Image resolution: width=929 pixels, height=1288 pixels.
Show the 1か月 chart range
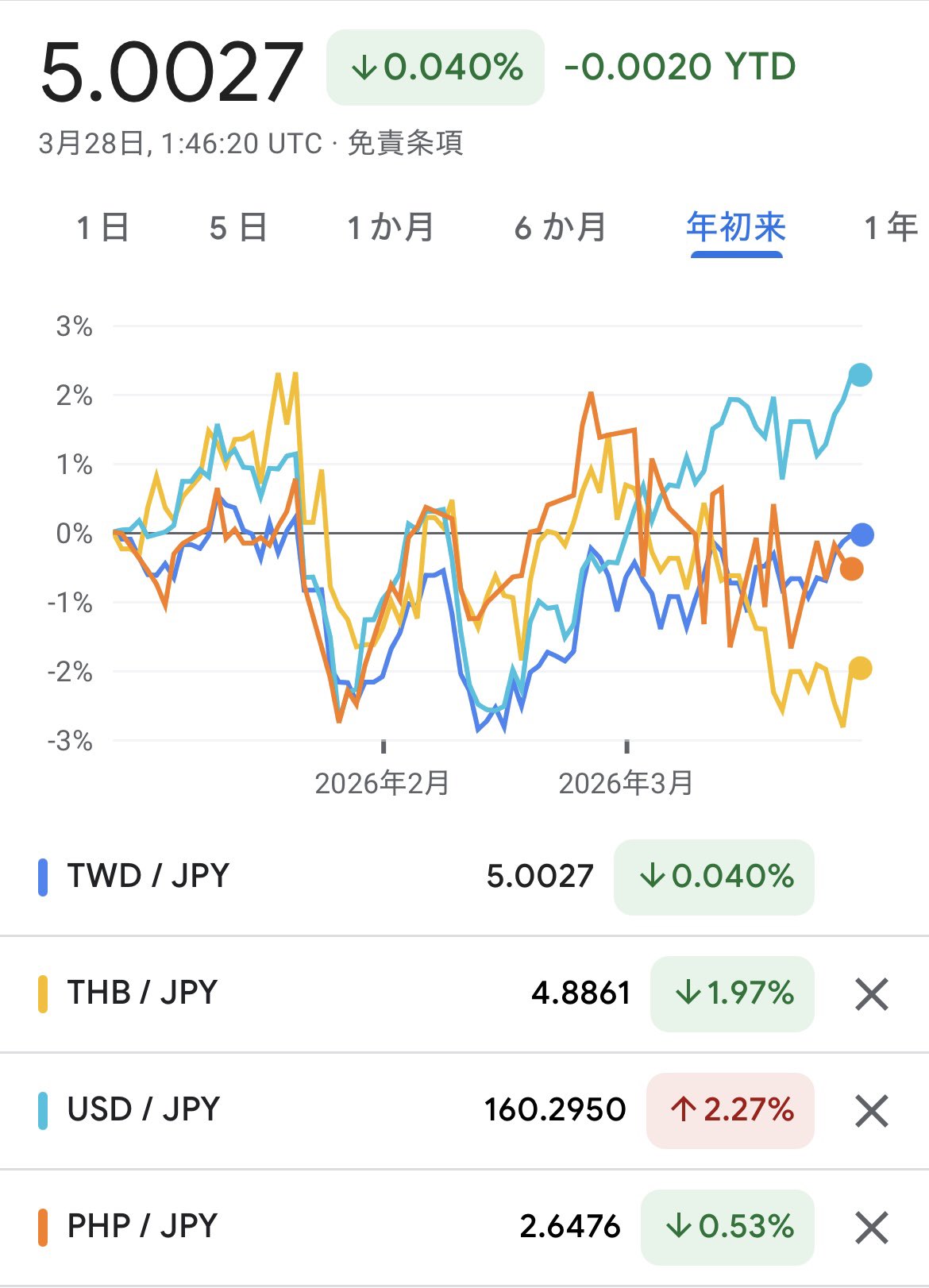pos(391,228)
